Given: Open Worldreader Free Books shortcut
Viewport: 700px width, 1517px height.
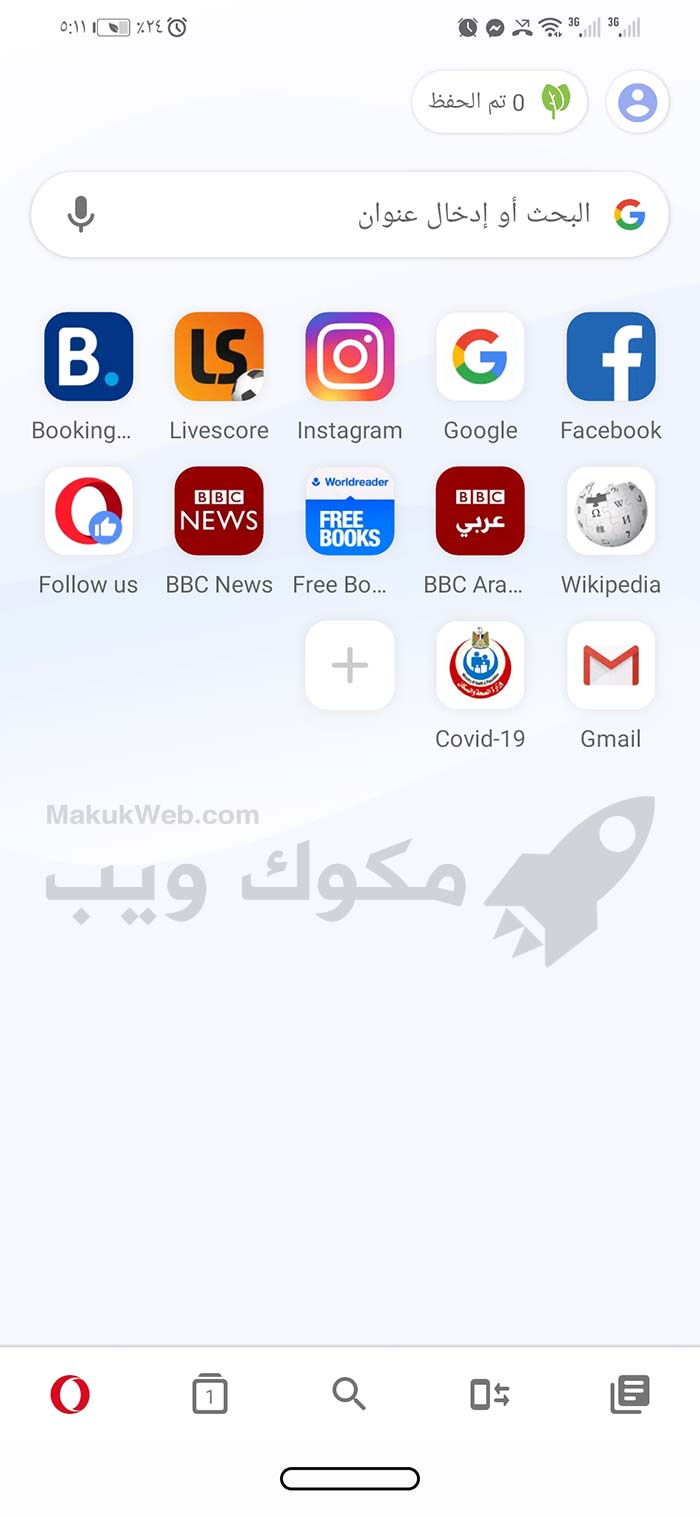Looking at the screenshot, I should tap(350, 511).
